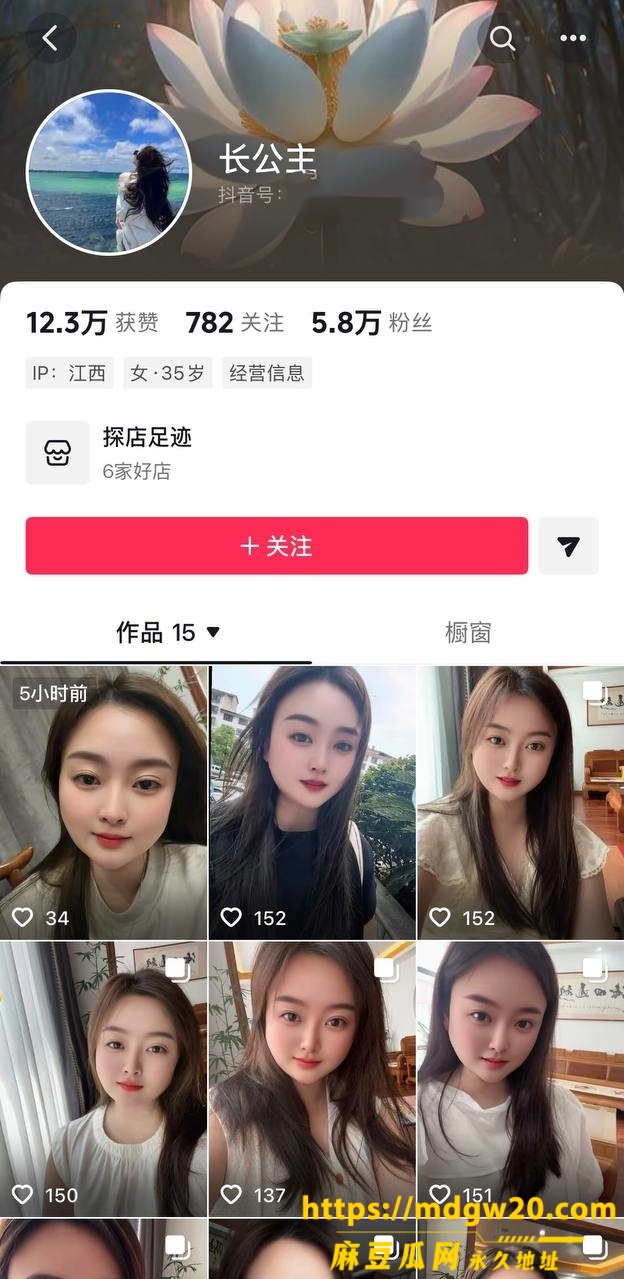Open the search icon in the header

pos(503,39)
